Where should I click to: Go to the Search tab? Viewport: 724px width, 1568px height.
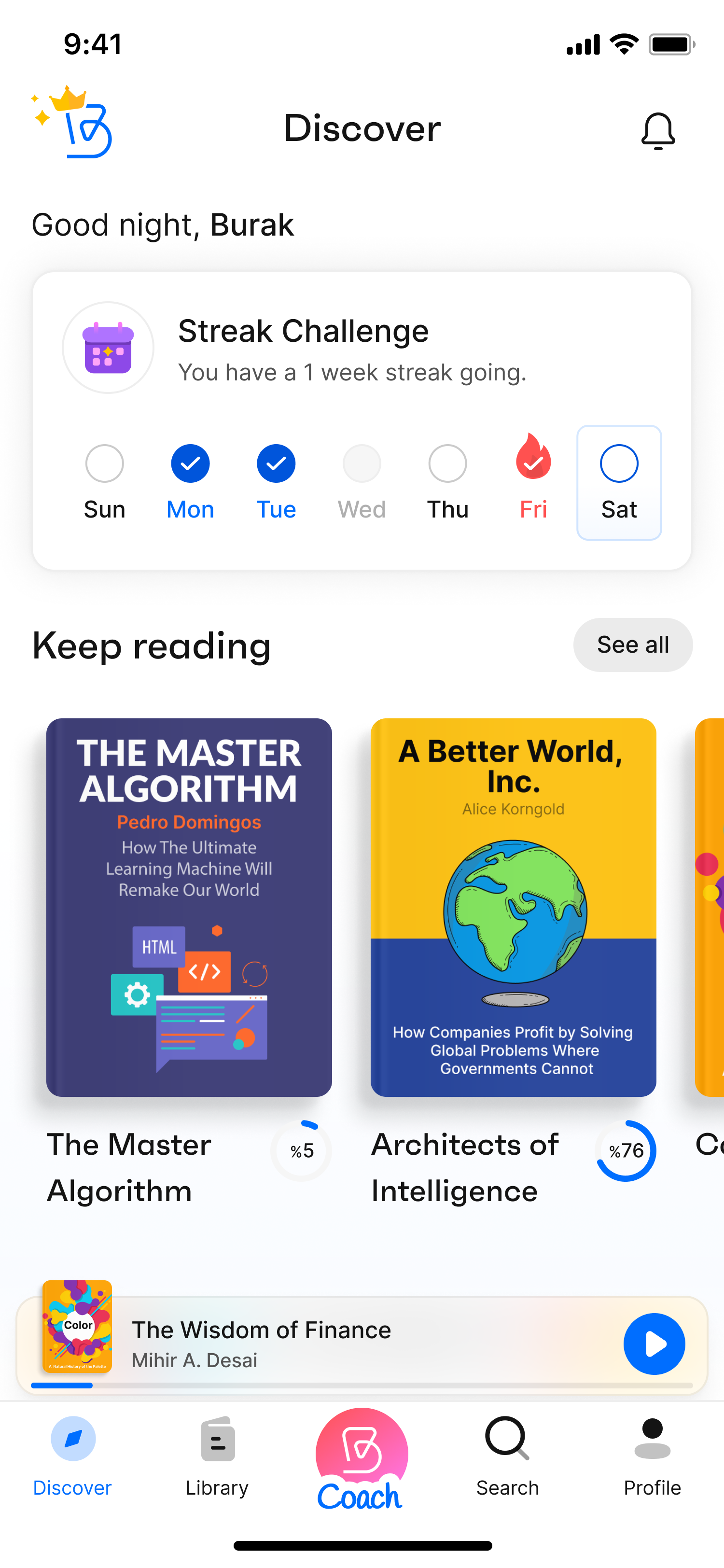507,1457
